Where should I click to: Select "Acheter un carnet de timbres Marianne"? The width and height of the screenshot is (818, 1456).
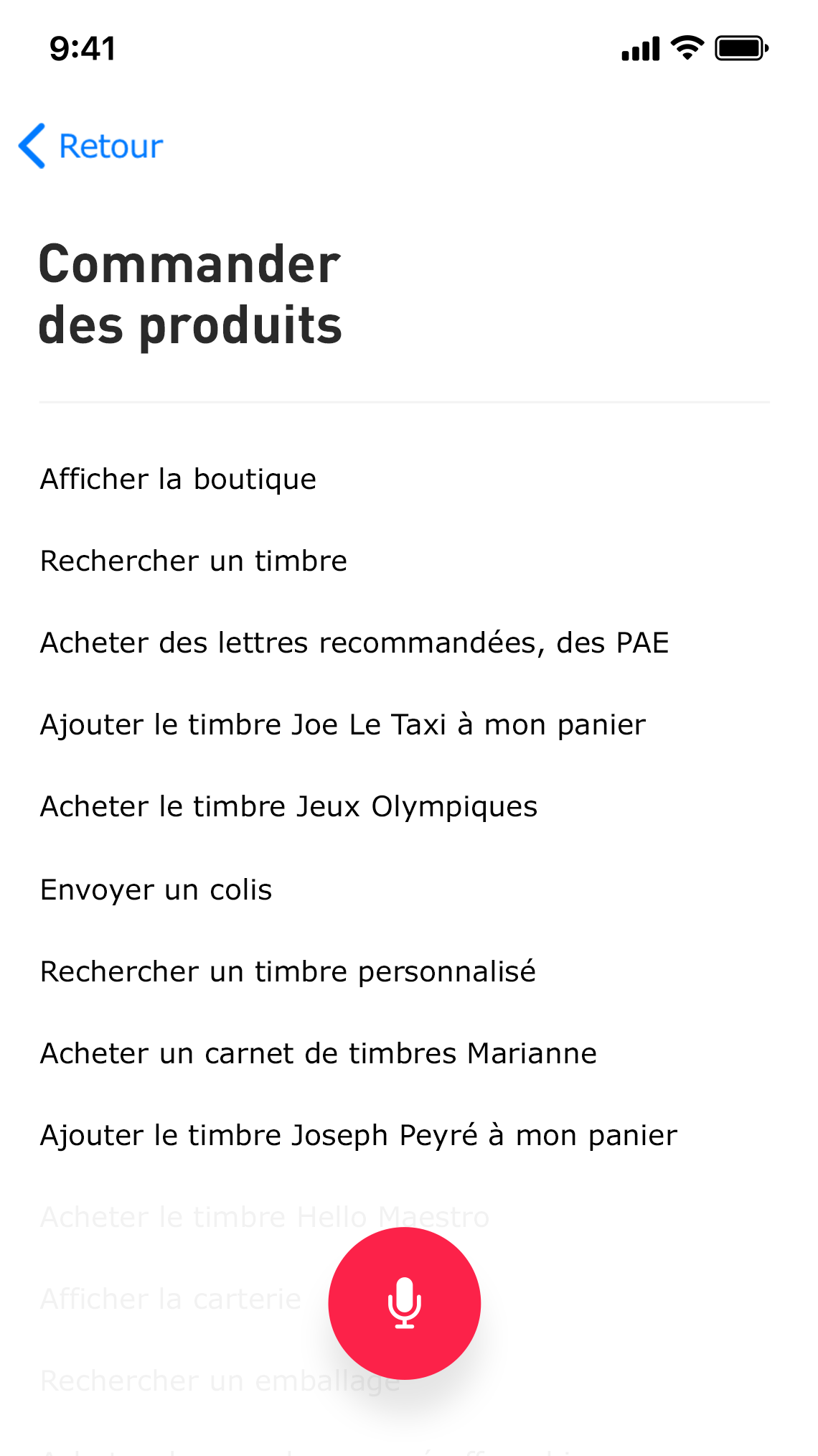(319, 1054)
